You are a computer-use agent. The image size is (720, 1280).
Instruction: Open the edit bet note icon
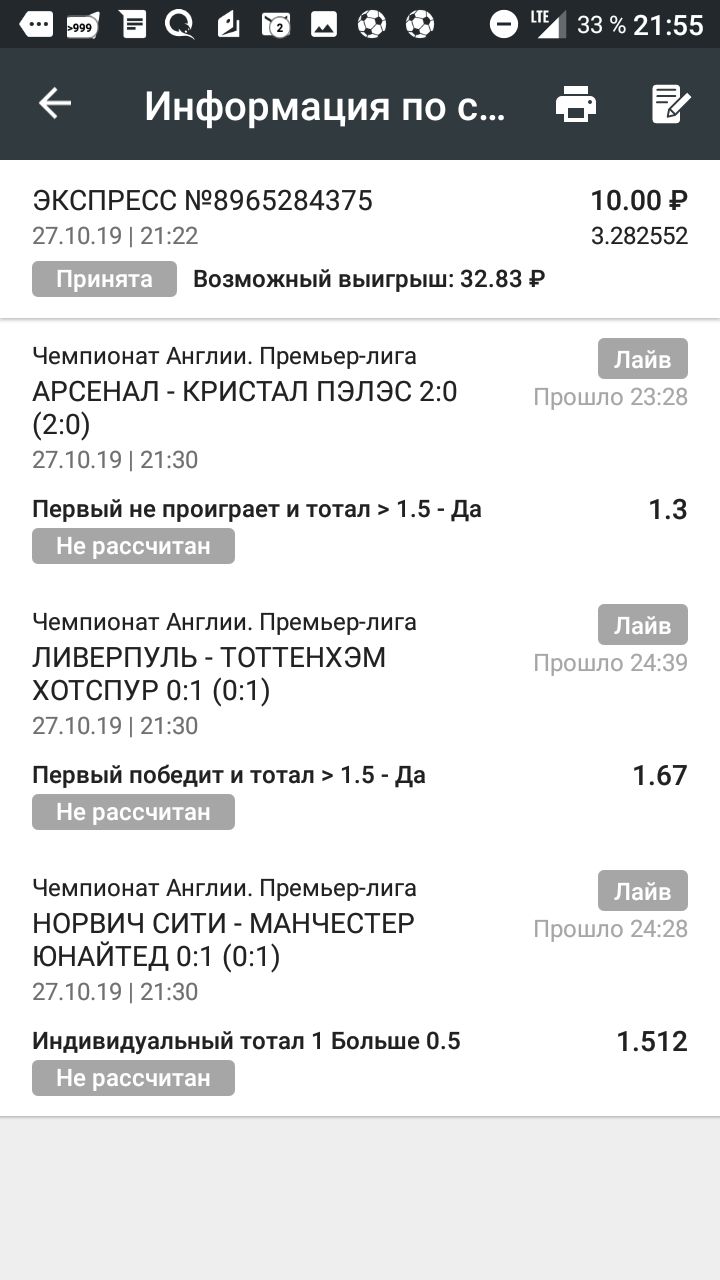[671, 104]
